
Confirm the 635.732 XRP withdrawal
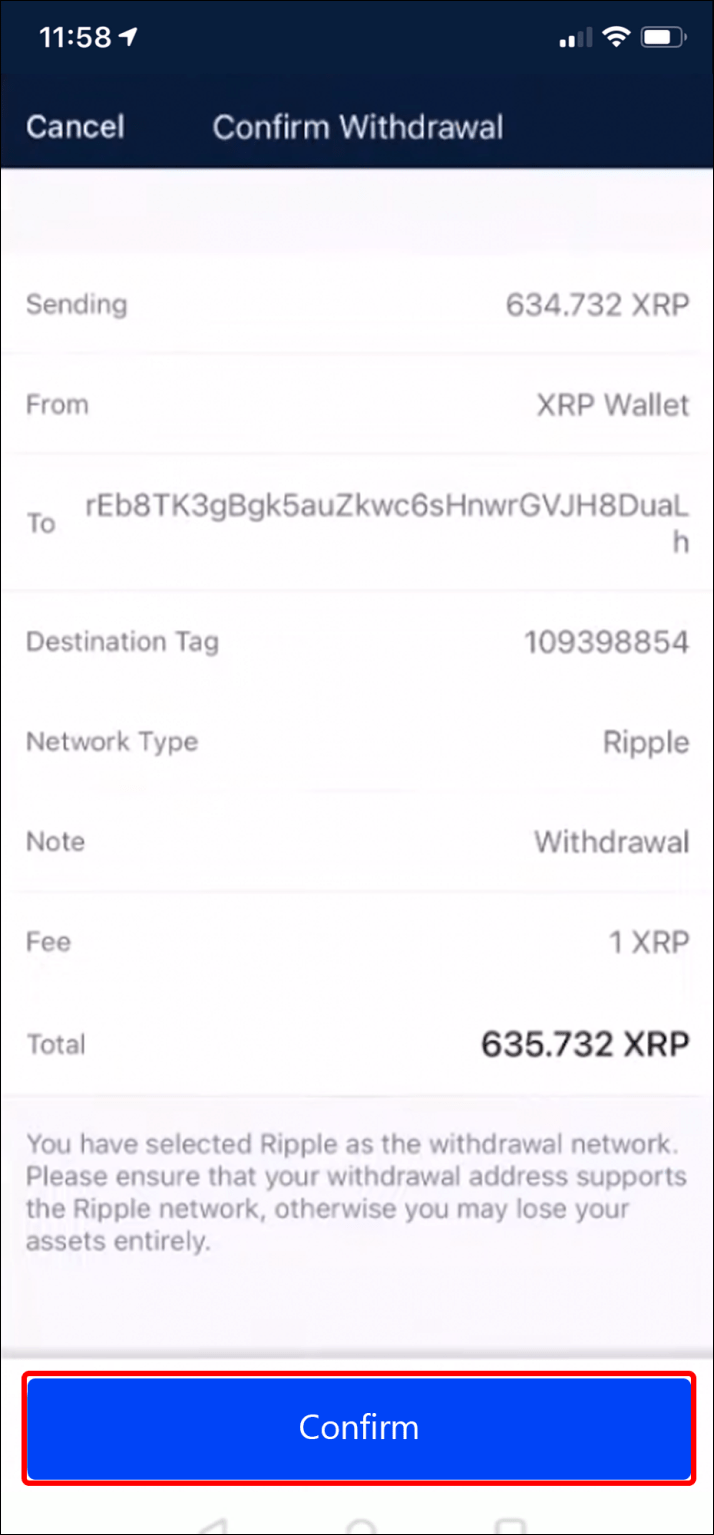pyautogui.click(x=358, y=1427)
